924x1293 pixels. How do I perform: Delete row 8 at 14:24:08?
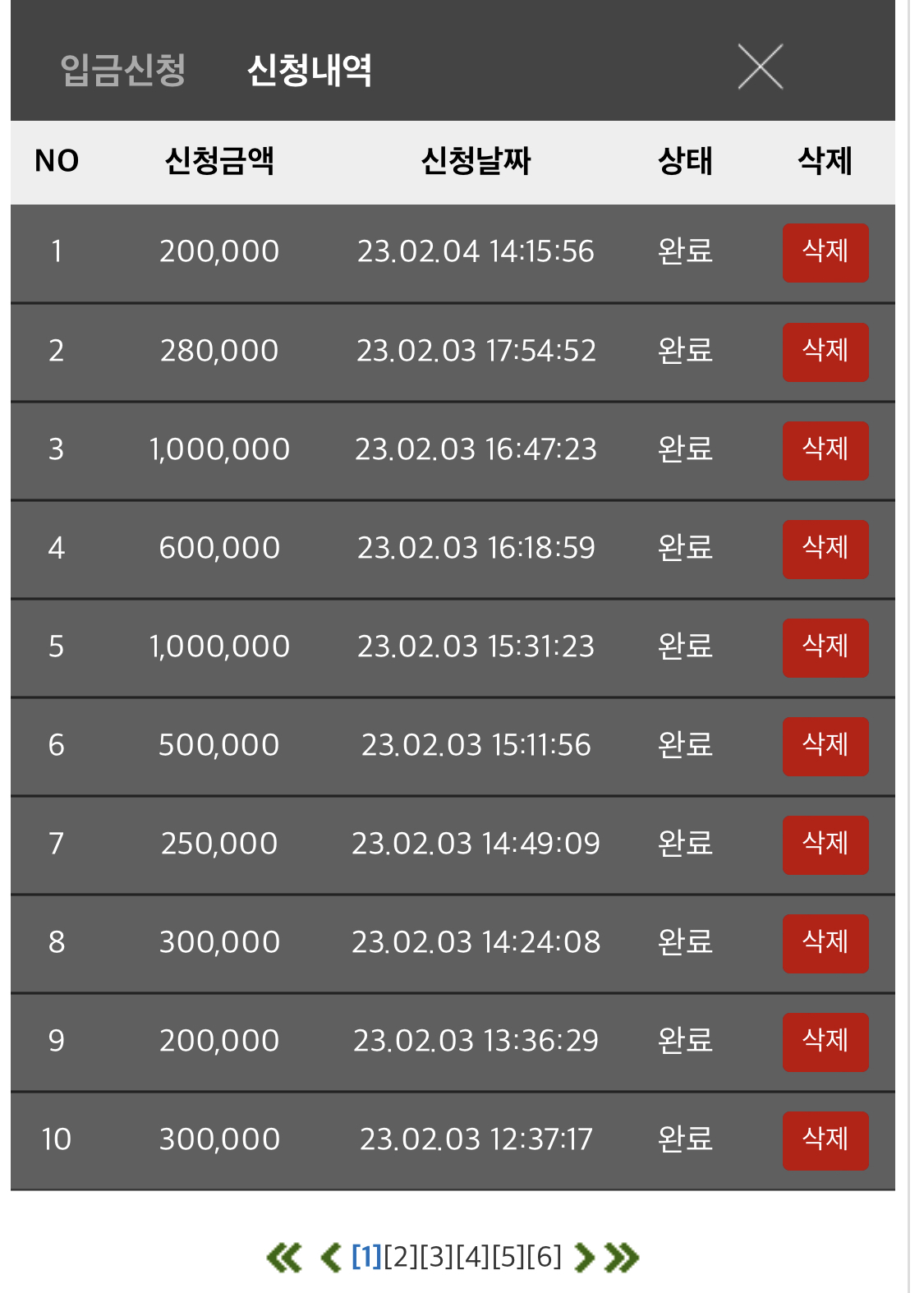tap(825, 943)
